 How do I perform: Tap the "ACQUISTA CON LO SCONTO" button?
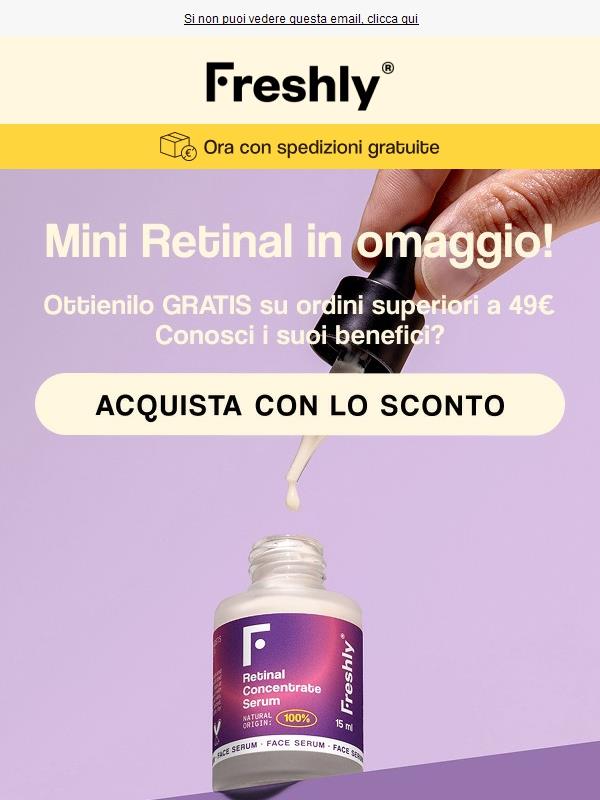300,405
